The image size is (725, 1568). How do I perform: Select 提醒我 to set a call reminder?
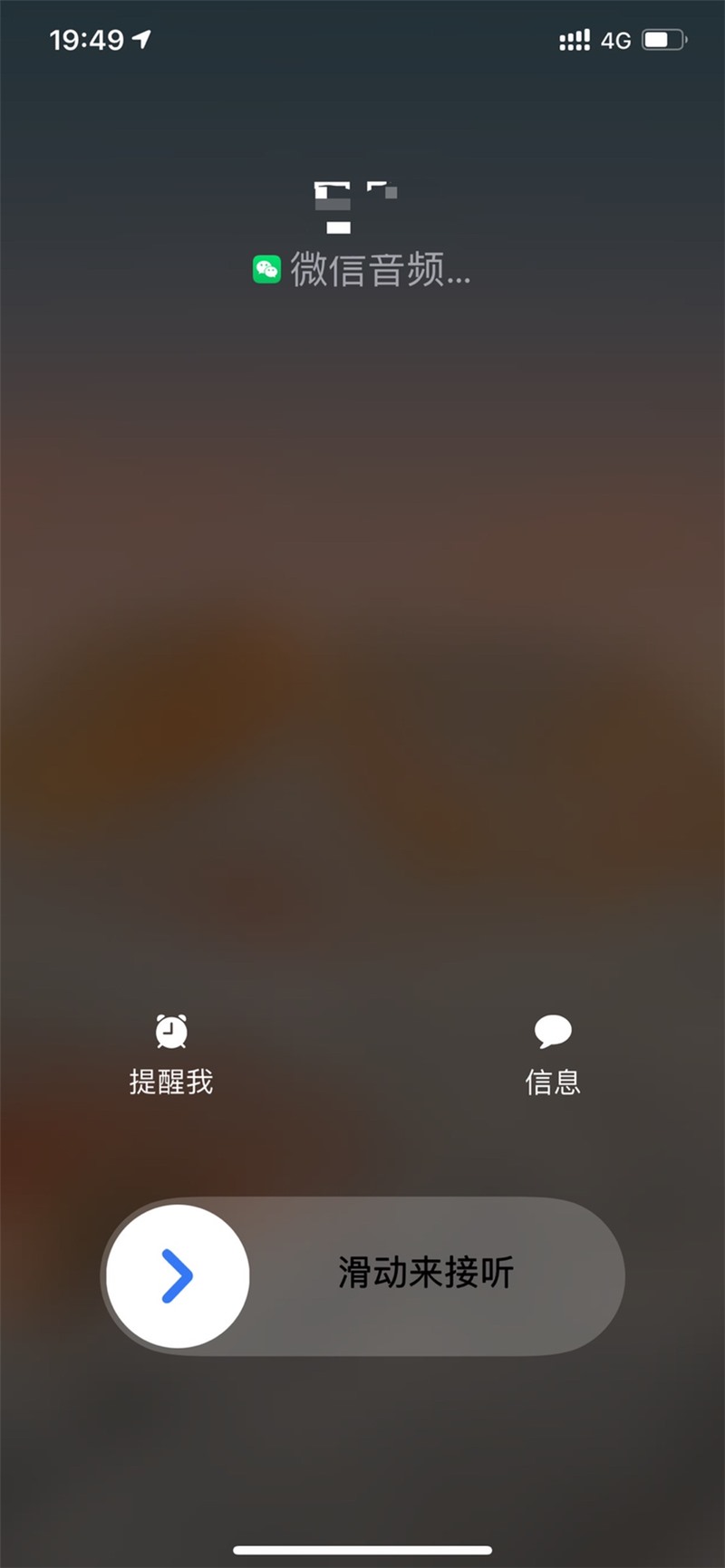pyautogui.click(x=171, y=1082)
